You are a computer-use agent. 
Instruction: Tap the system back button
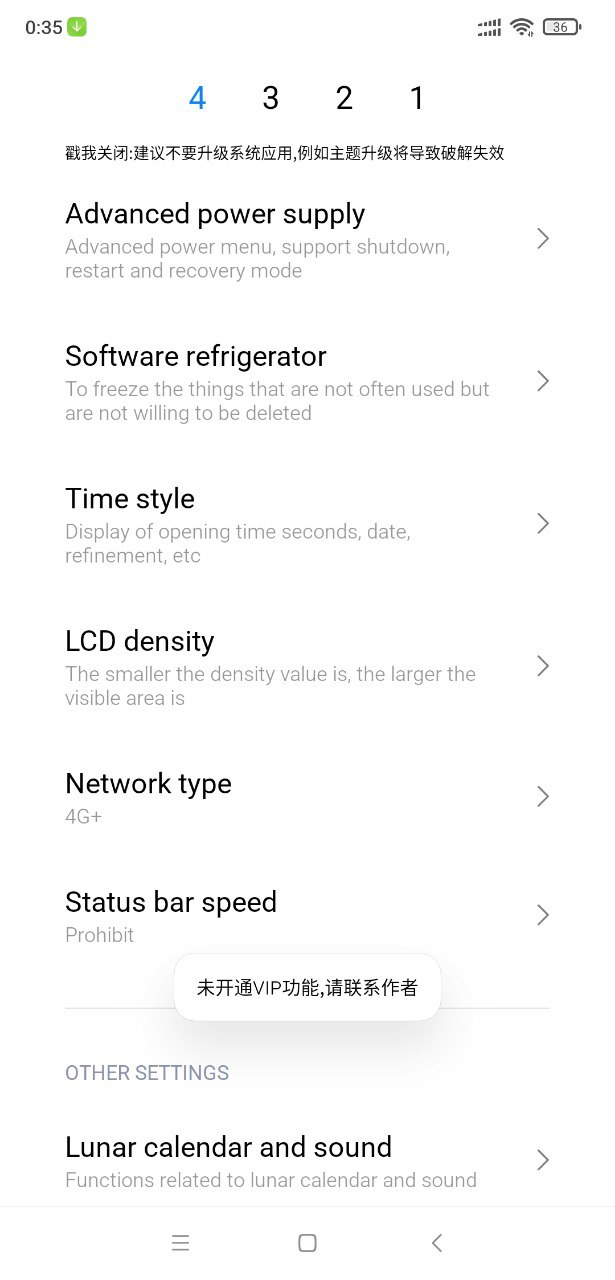[x=436, y=1243]
